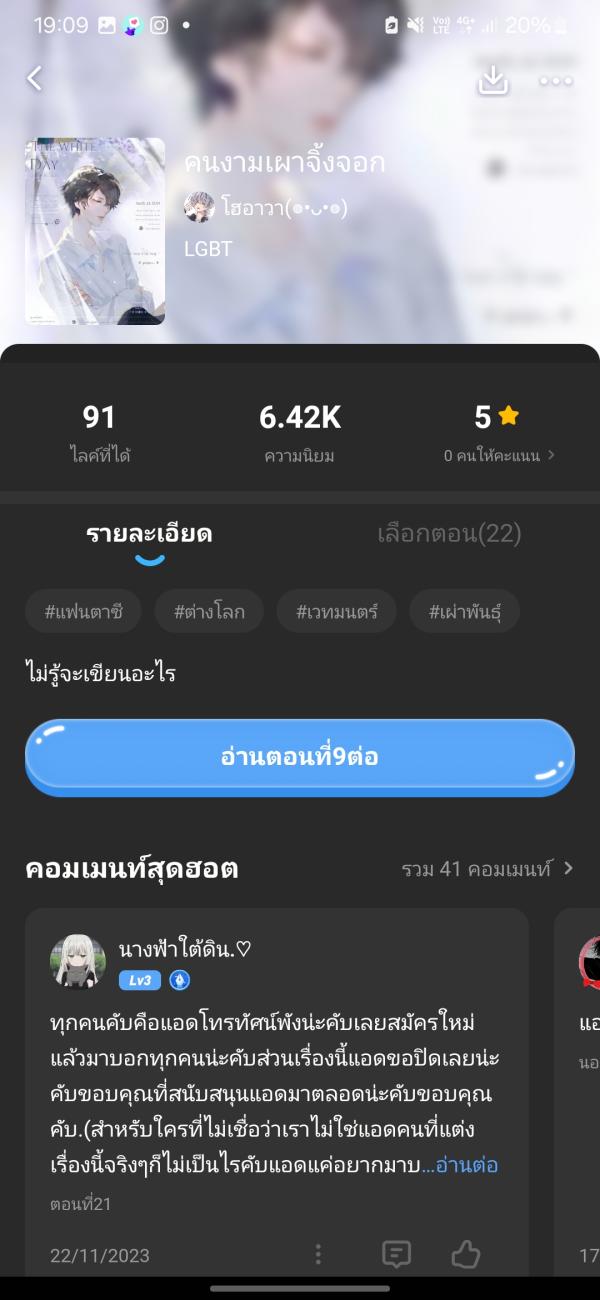Open นางฟ้าใต้ดิน.♡ commenter avatar
600x1300 pixels.
[x=77, y=961]
